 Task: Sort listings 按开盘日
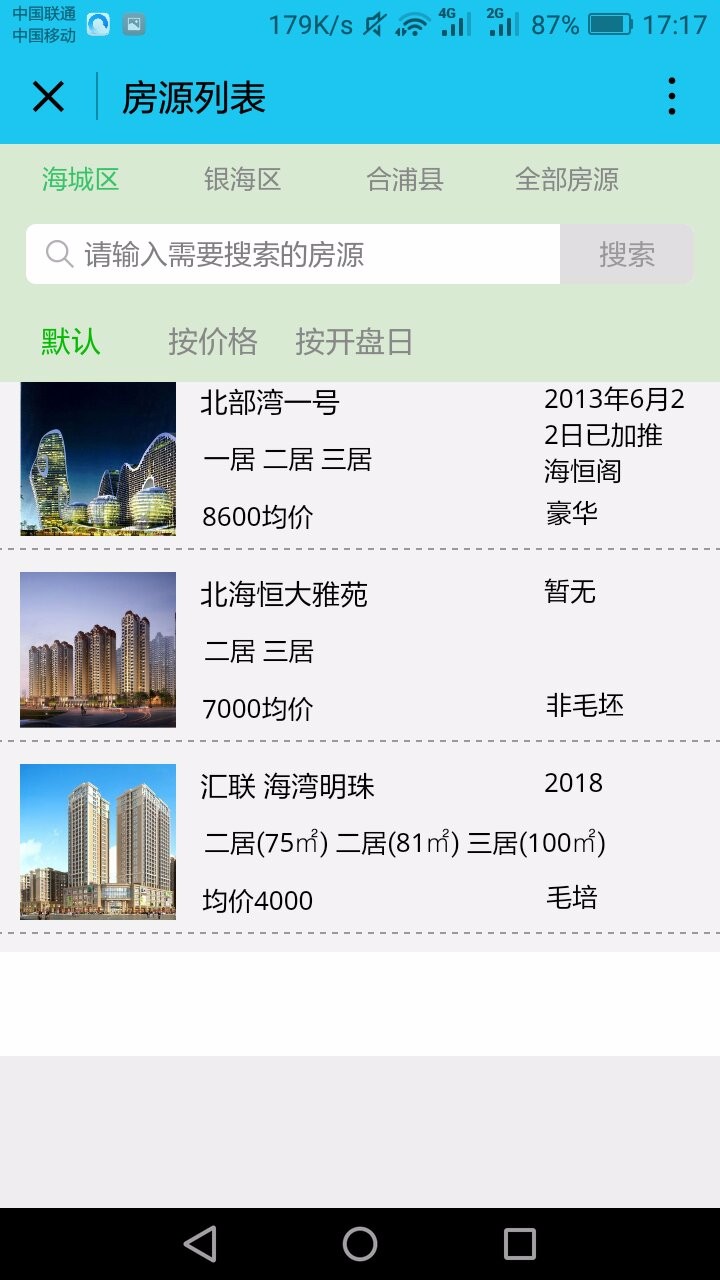tap(354, 342)
